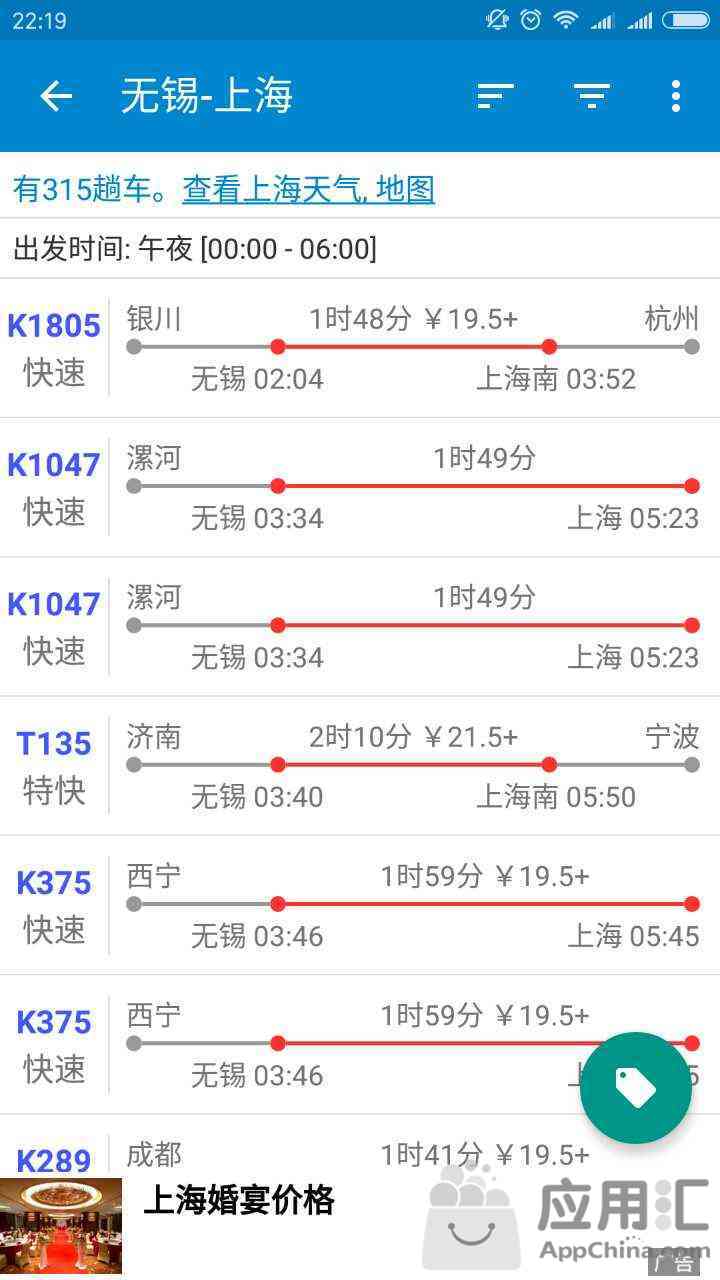The image size is (720, 1280).
Task: Open the 上海婚宴价格 ad banner
Action: (360, 1228)
